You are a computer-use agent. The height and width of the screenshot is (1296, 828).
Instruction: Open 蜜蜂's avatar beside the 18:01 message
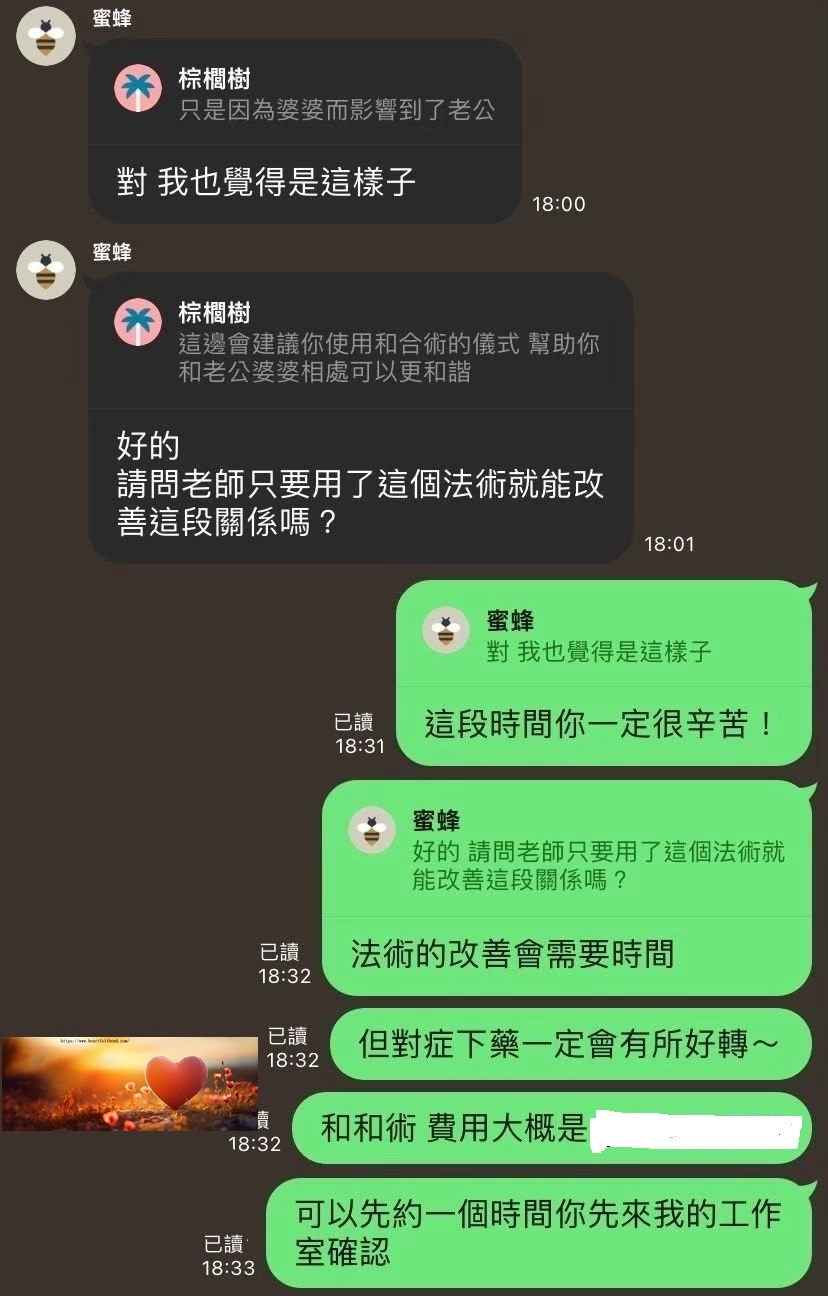46,271
